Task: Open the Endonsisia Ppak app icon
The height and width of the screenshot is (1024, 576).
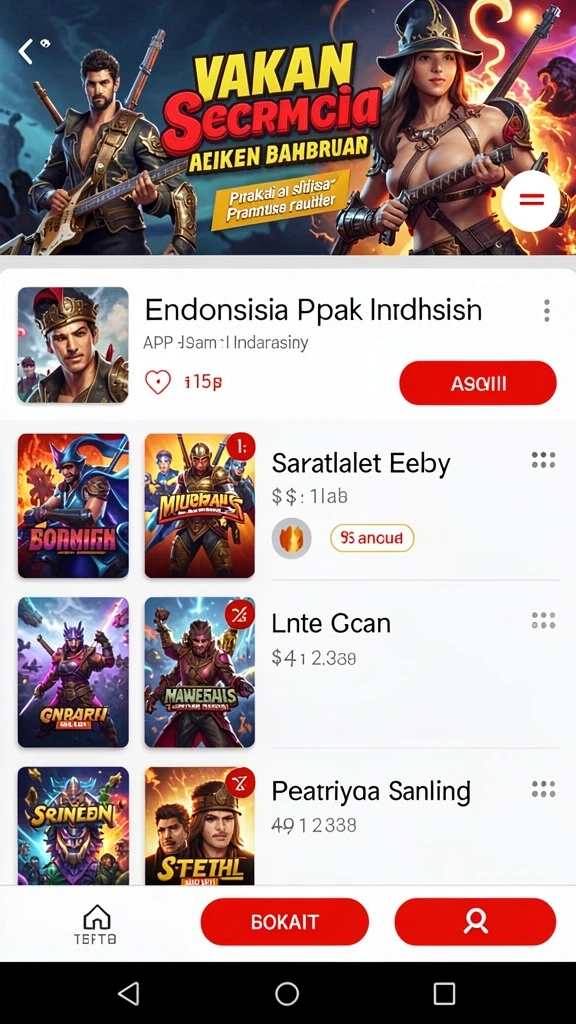Action: pyautogui.click(x=73, y=345)
